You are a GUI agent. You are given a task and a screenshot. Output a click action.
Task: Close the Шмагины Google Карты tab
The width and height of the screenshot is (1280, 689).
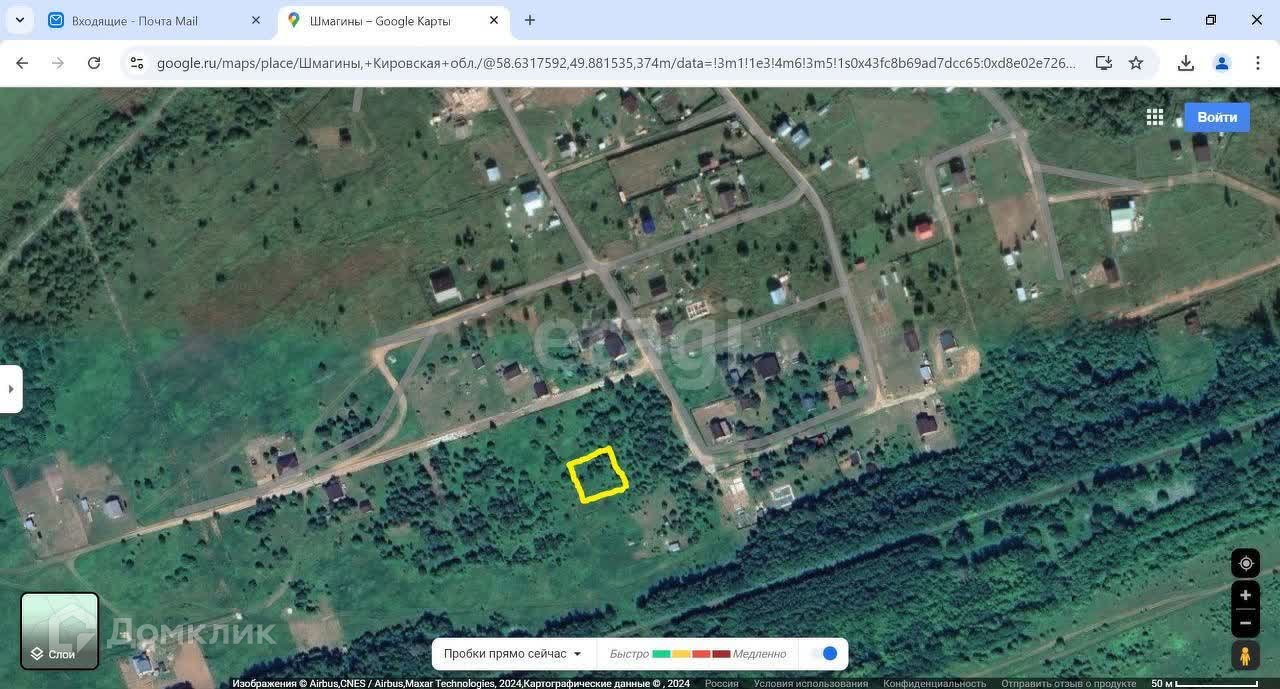point(494,20)
